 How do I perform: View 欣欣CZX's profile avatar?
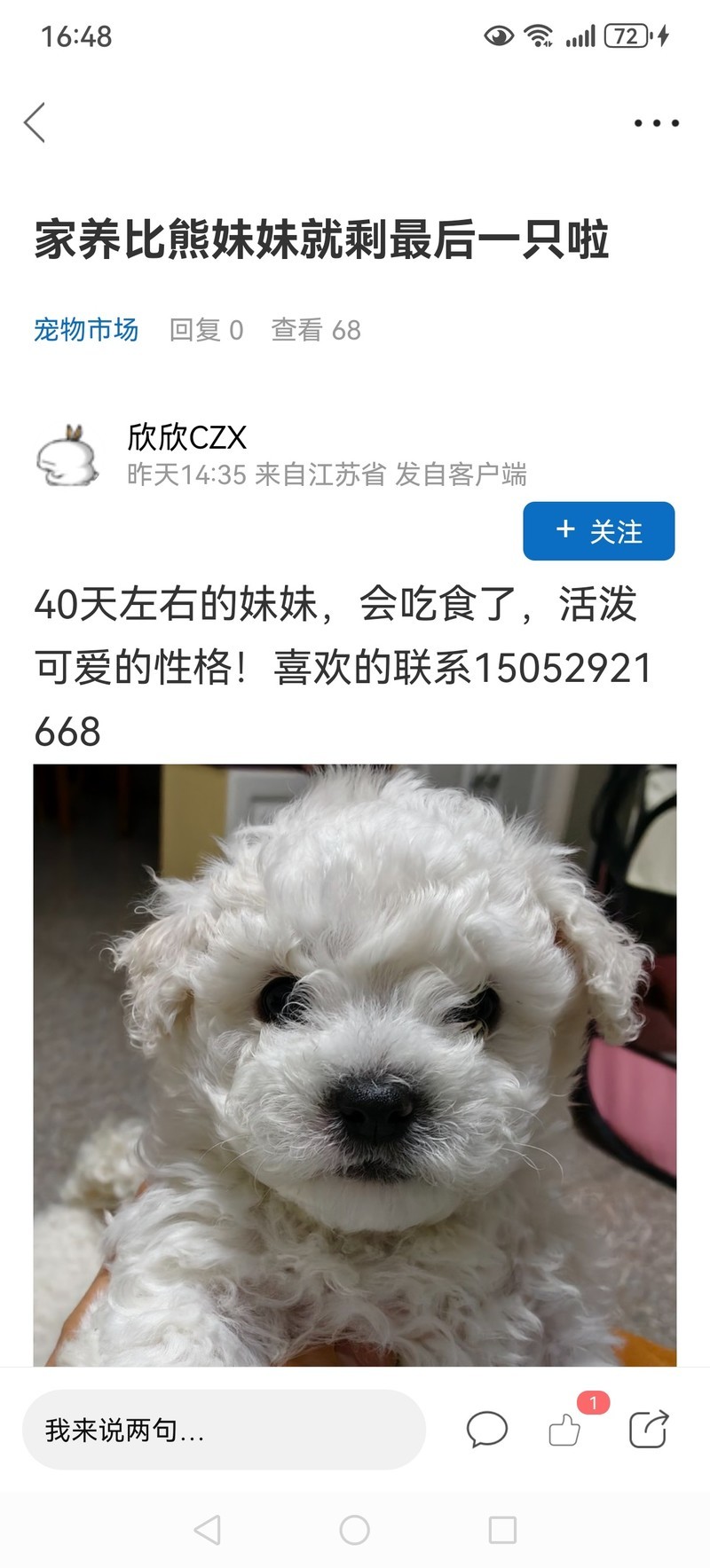(67, 456)
